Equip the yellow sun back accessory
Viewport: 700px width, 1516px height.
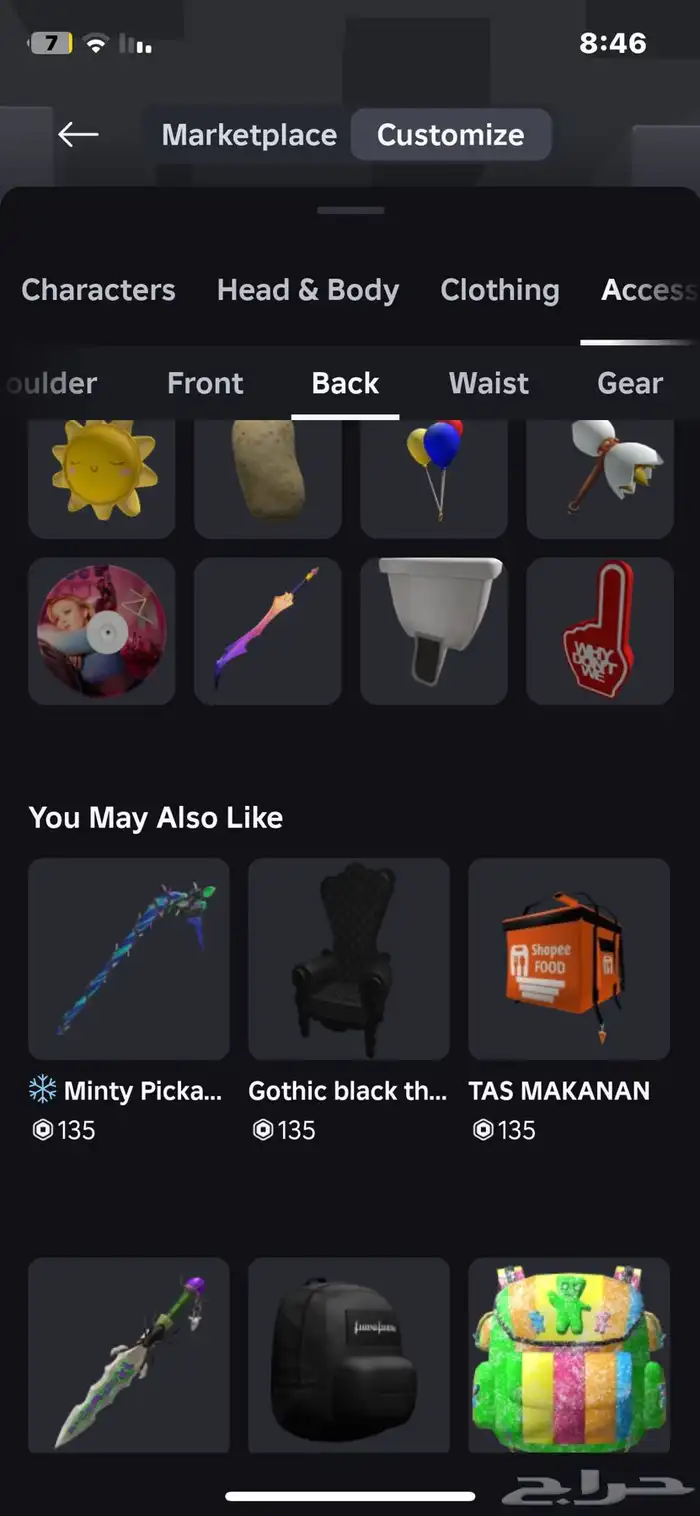[102, 475]
